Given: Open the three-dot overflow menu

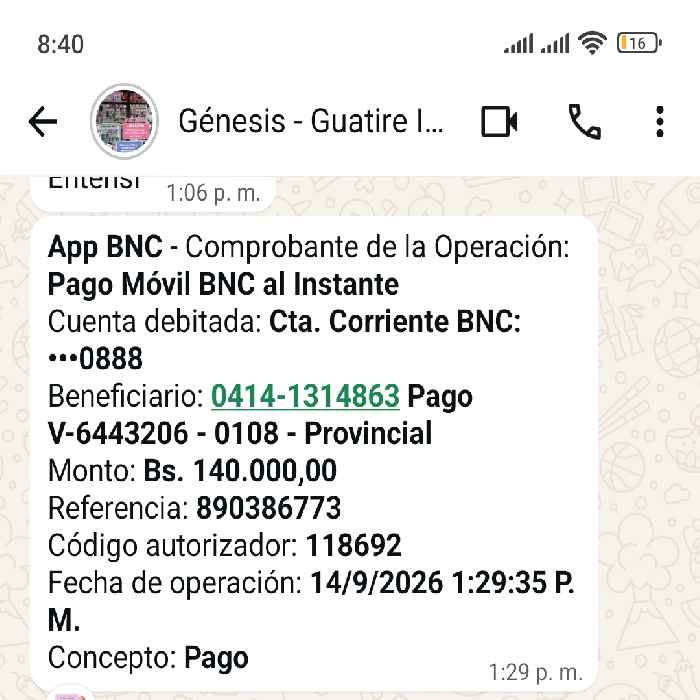Looking at the screenshot, I should 660,121.
